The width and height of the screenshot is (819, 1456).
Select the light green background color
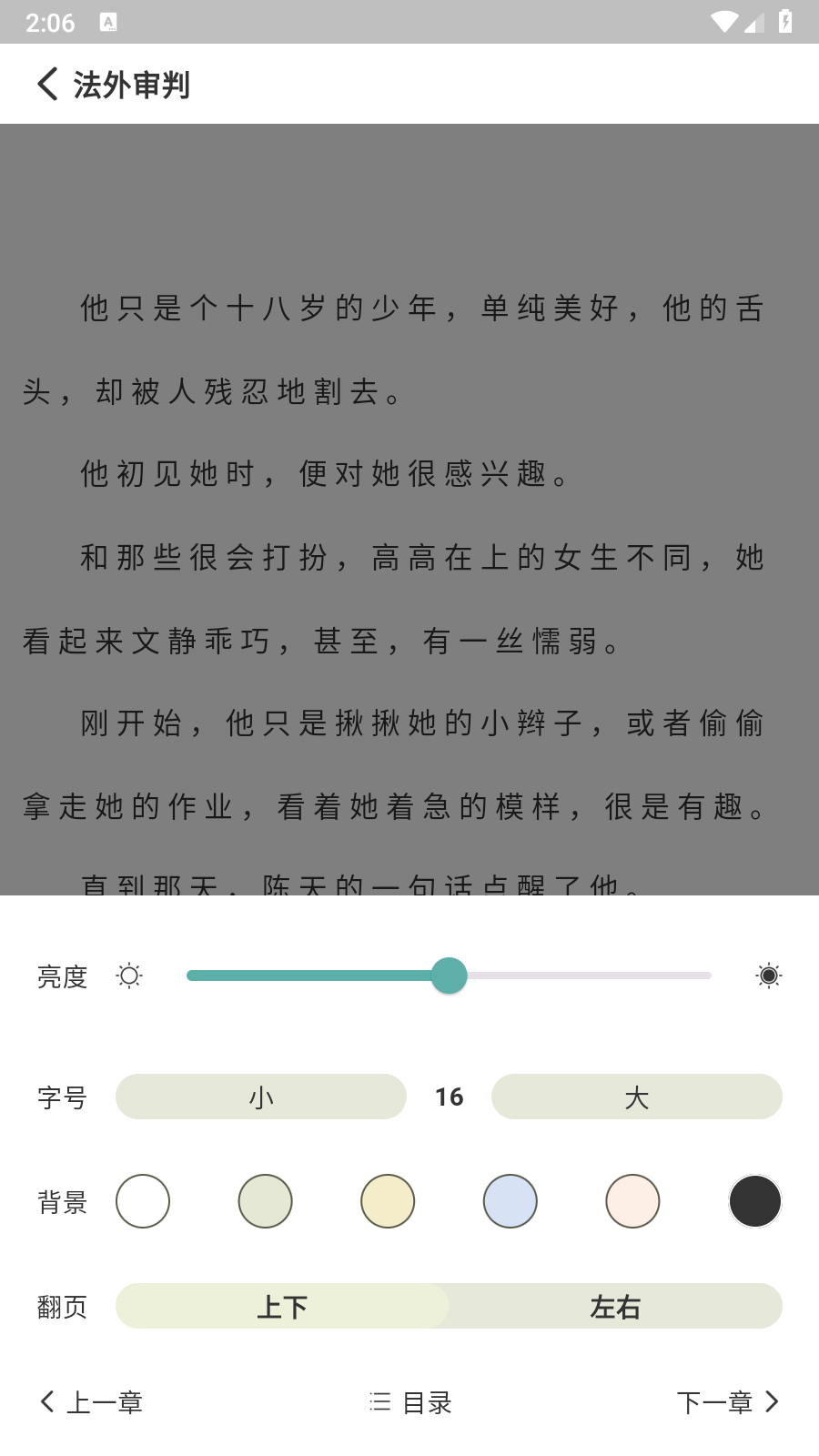pos(266,1201)
